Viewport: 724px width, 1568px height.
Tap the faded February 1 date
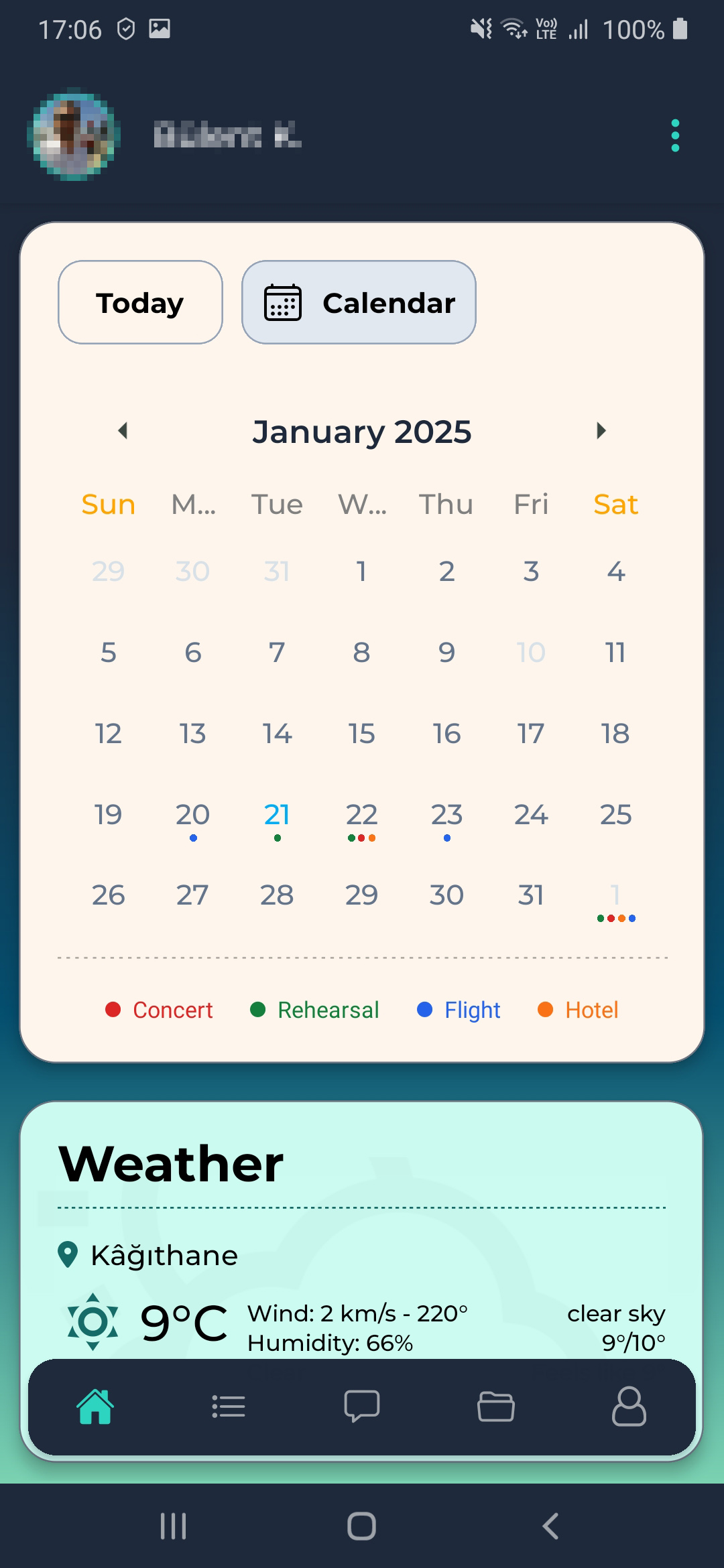click(615, 897)
